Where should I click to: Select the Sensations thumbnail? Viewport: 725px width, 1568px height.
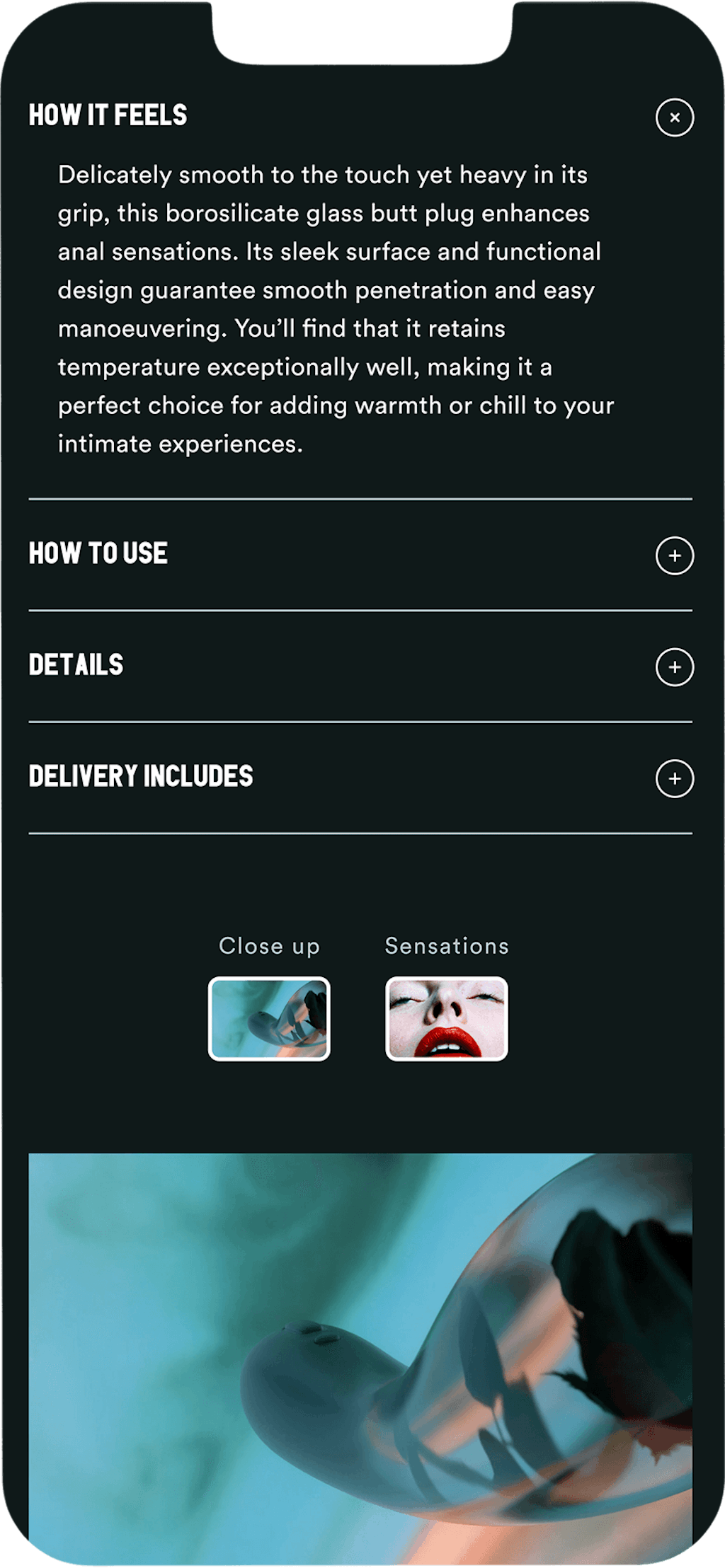[x=447, y=1018]
